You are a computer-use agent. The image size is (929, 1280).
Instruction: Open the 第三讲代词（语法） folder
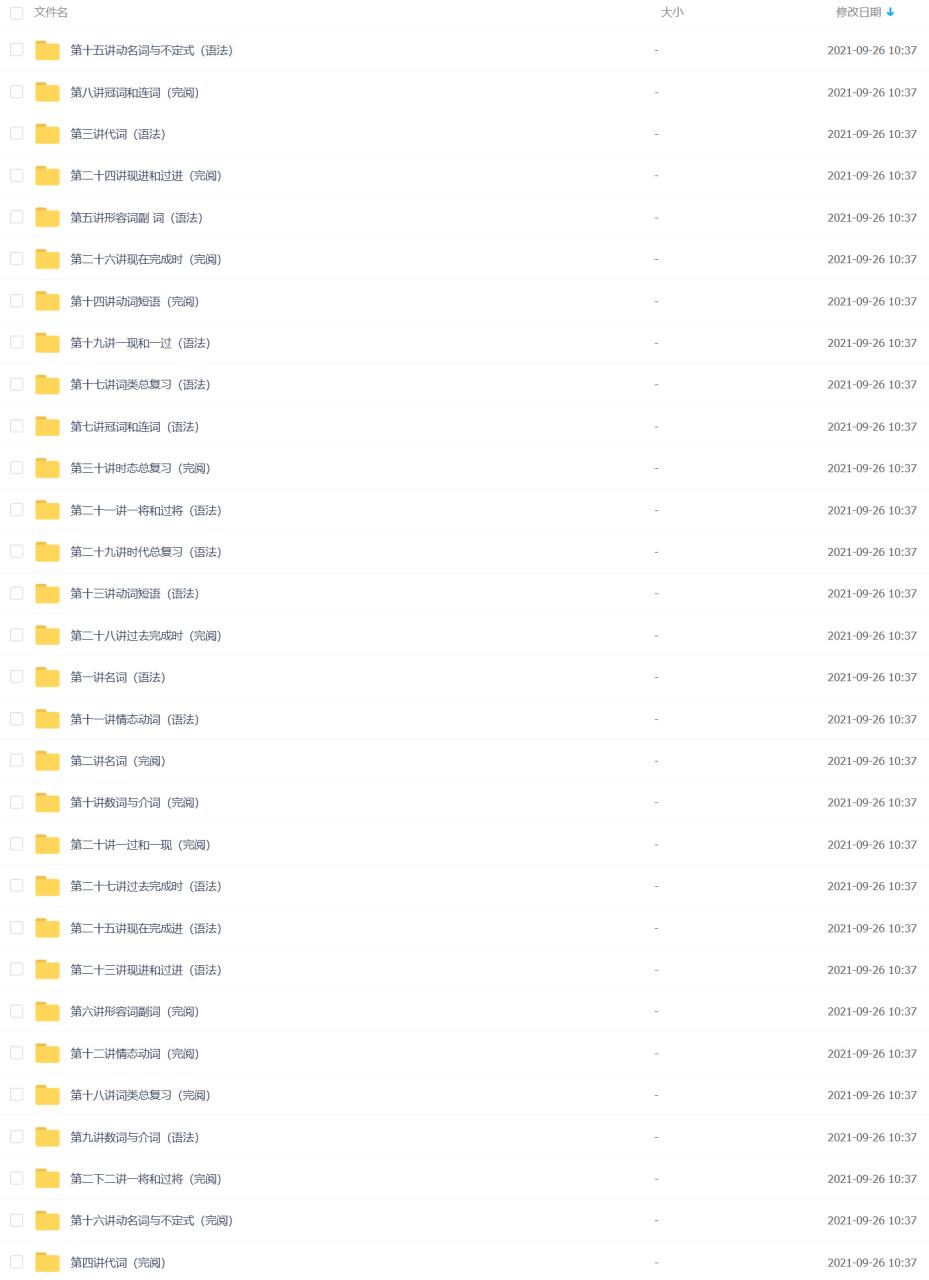coord(118,134)
